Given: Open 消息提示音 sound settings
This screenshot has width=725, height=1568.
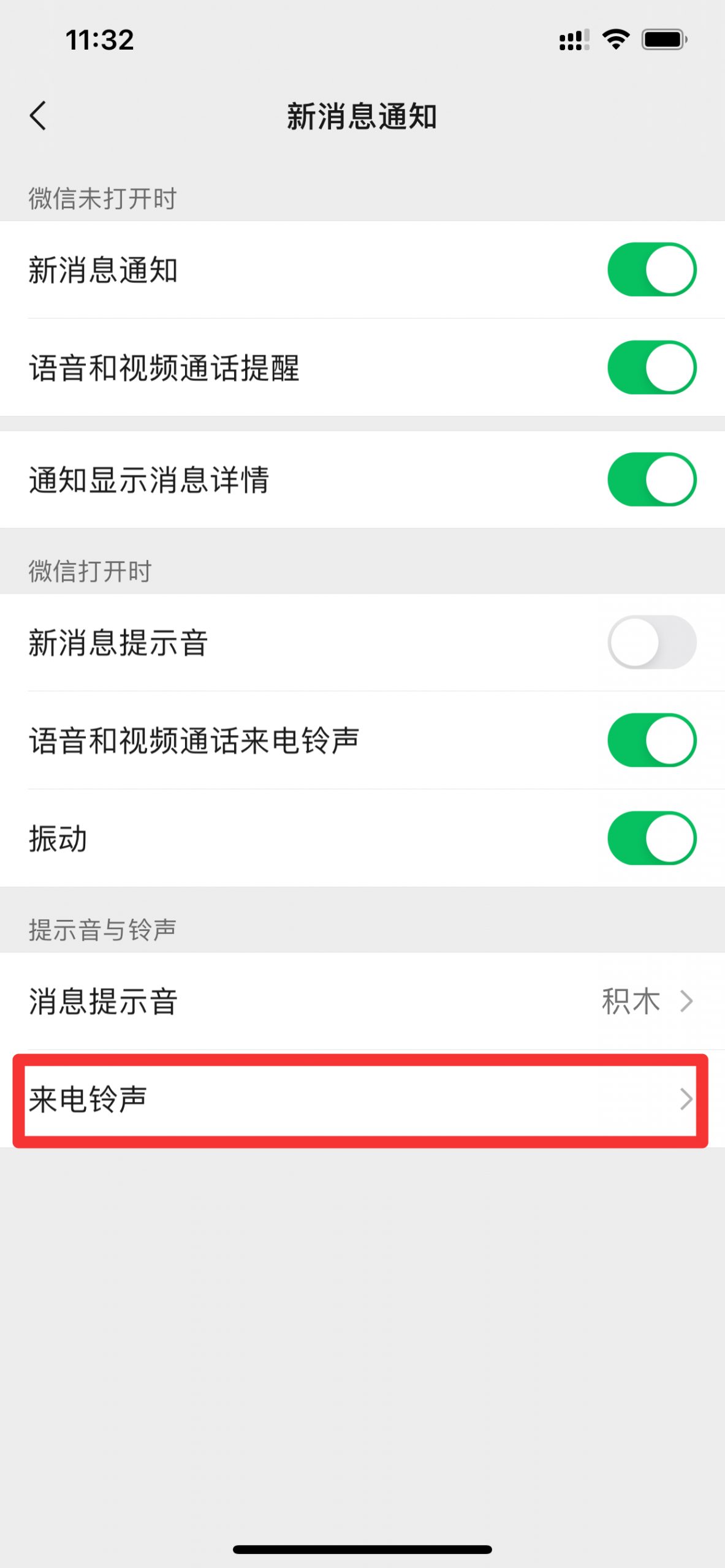Looking at the screenshot, I should pyautogui.click(x=362, y=1001).
